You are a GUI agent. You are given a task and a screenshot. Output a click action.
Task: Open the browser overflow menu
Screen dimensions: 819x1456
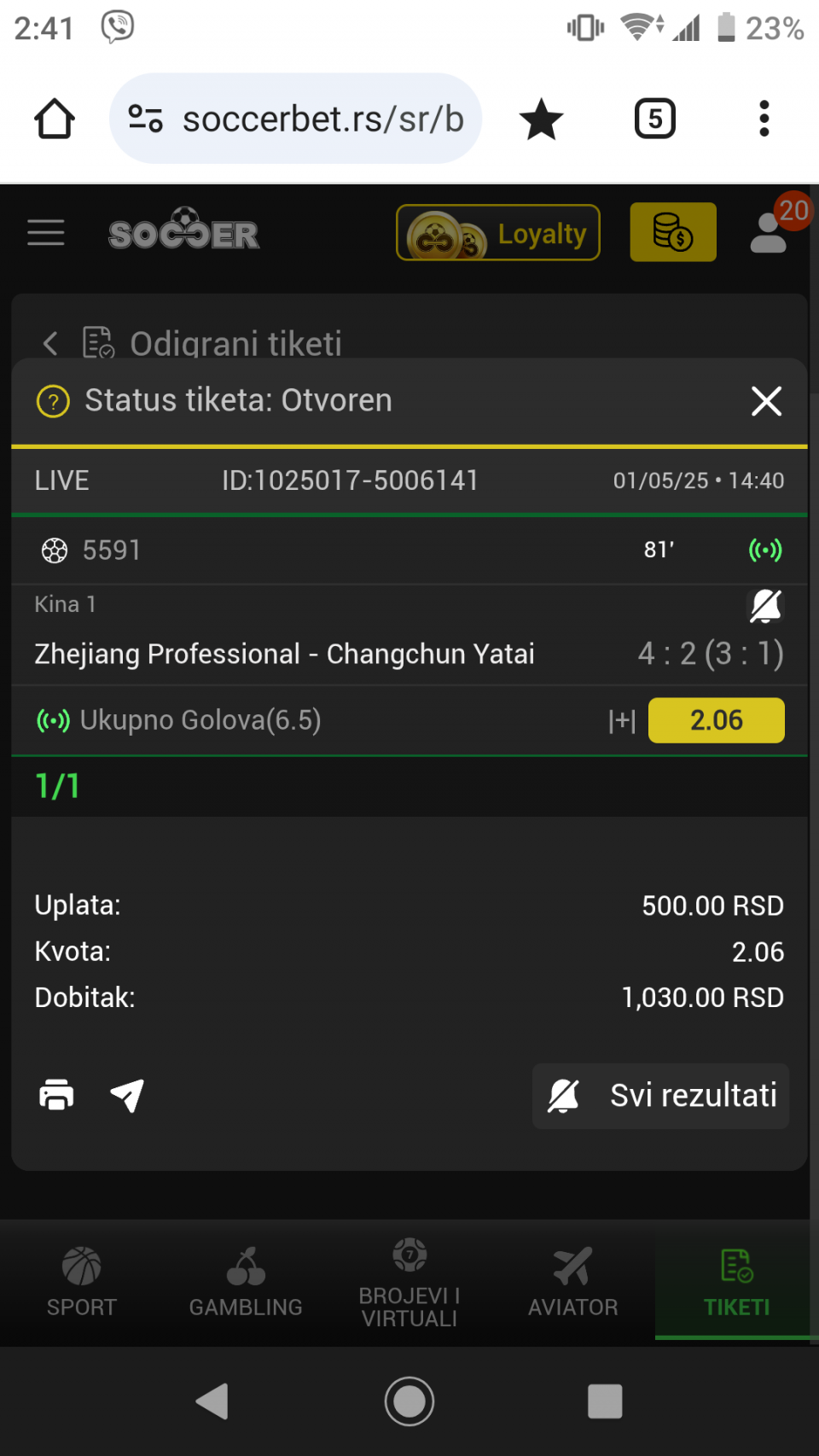[764, 119]
